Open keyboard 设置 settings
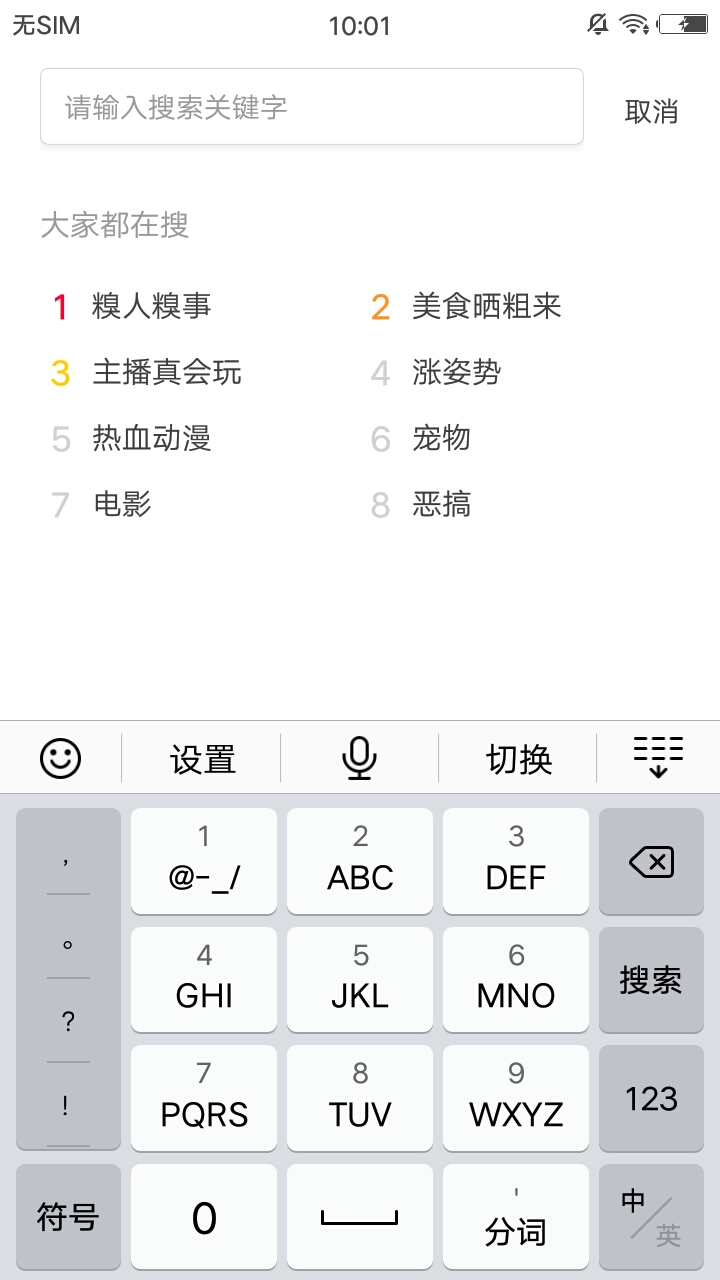 point(202,759)
